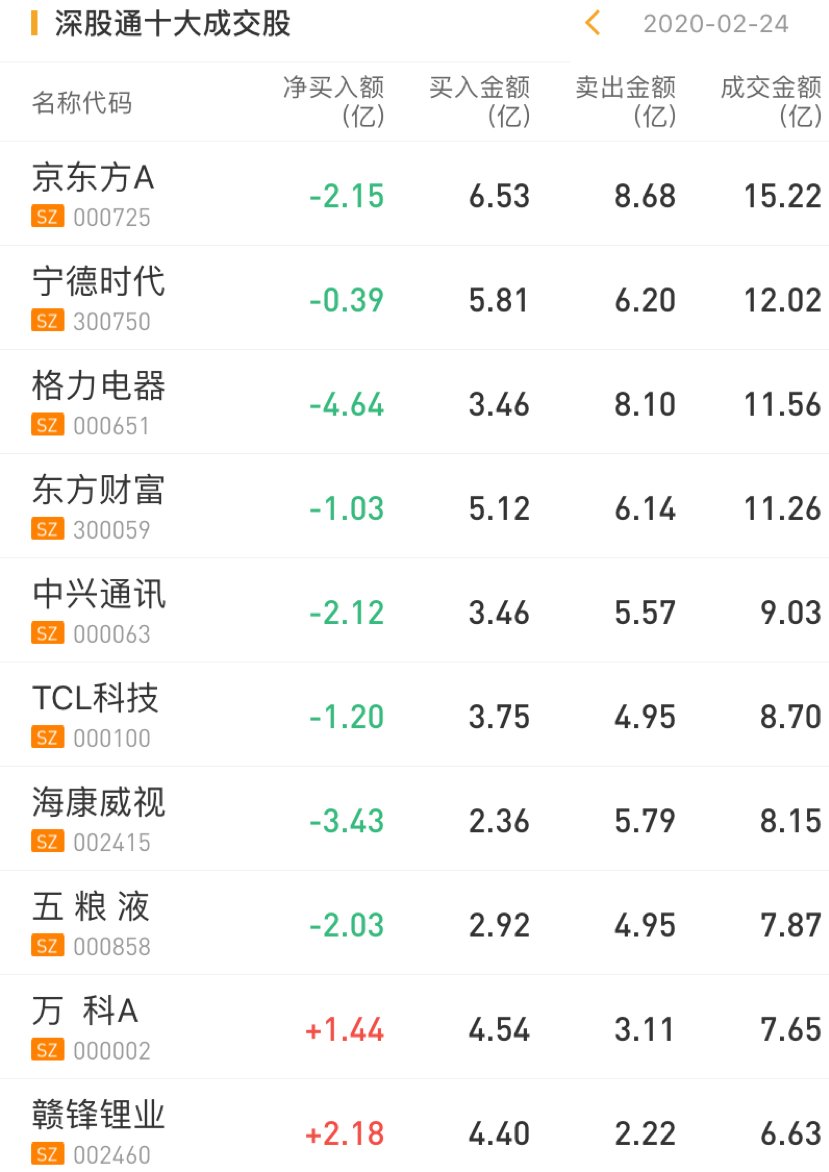Screen dimensions: 829x1172
Task: Go to the previous trading date
Action: pos(593,23)
